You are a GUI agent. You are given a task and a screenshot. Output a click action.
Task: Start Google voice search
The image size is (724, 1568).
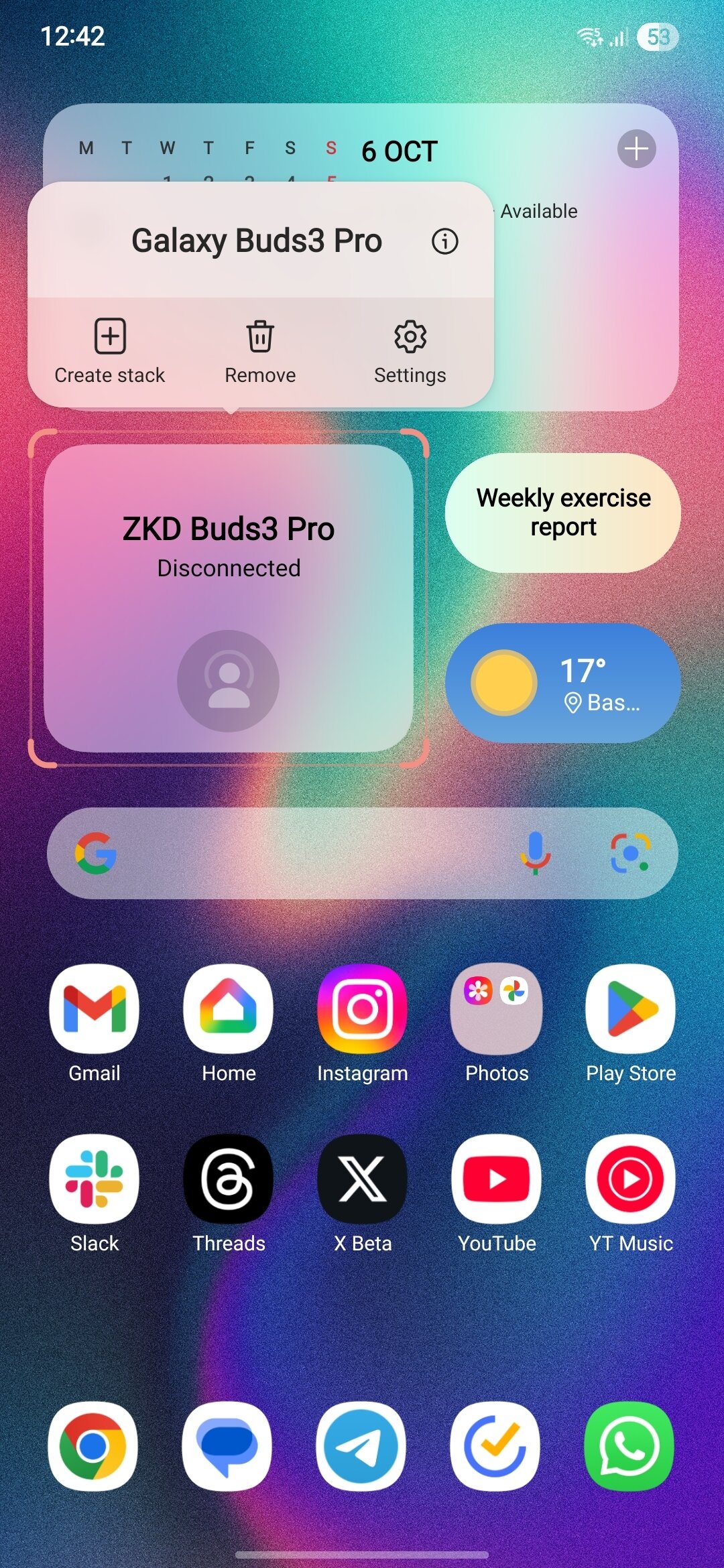coord(536,853)
